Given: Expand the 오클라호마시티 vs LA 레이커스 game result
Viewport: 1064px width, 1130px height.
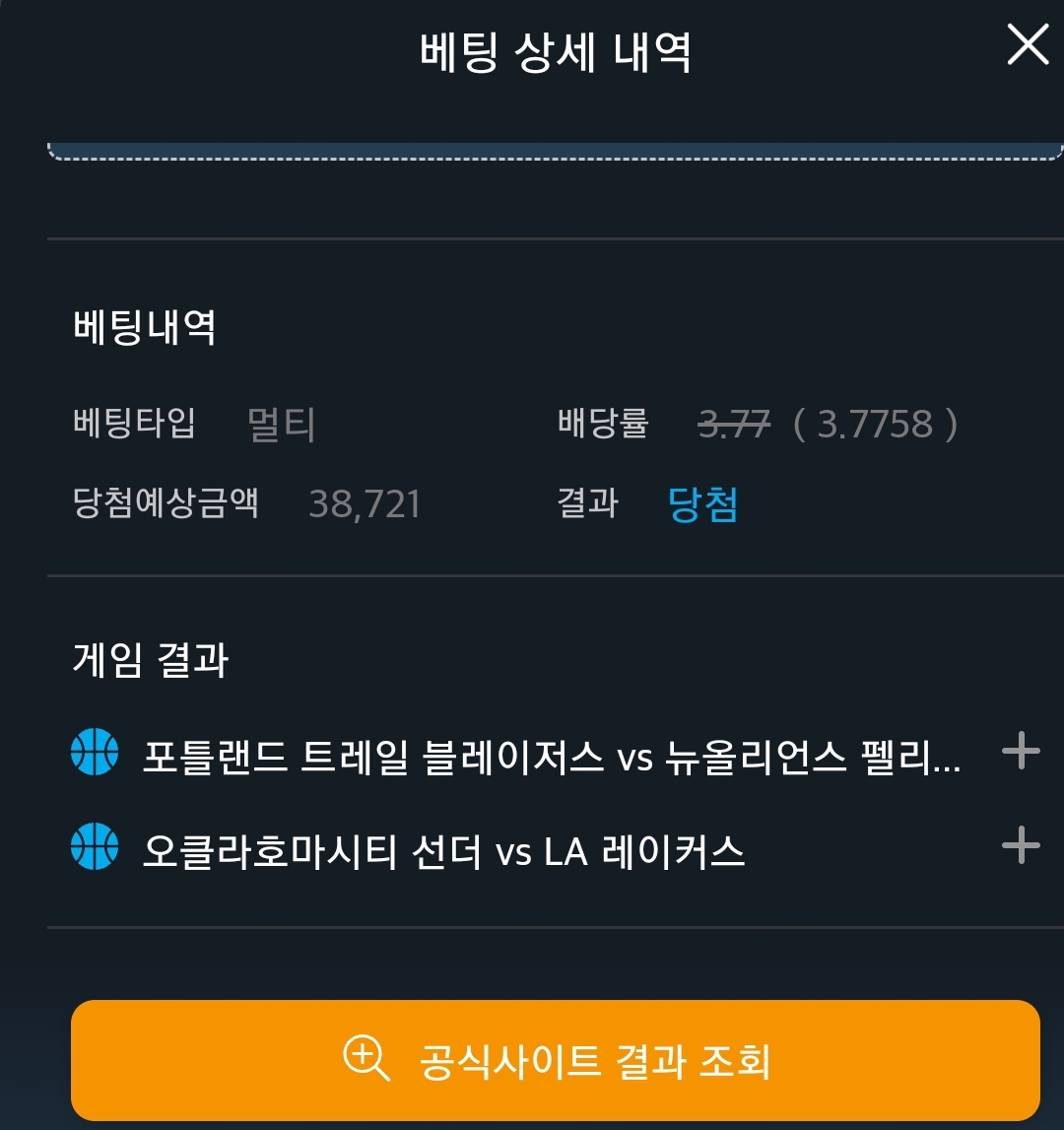Looking at the screenshot, I should [1020, 844].
